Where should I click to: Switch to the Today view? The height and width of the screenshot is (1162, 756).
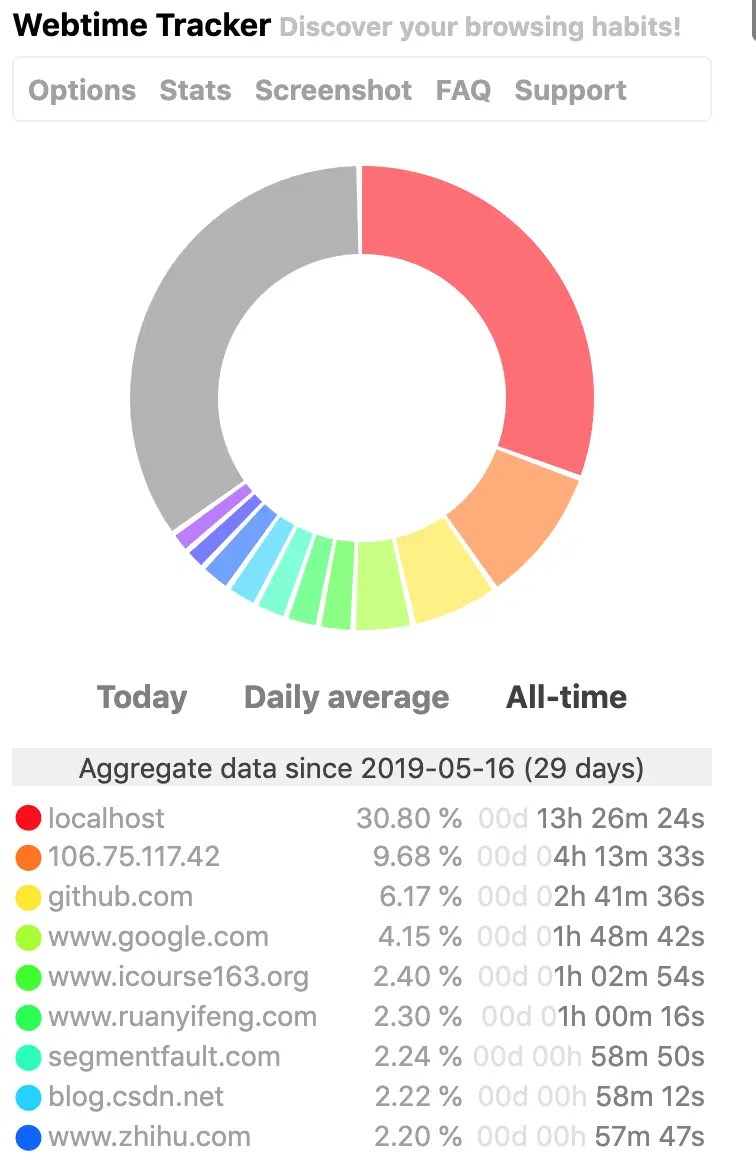142,697
